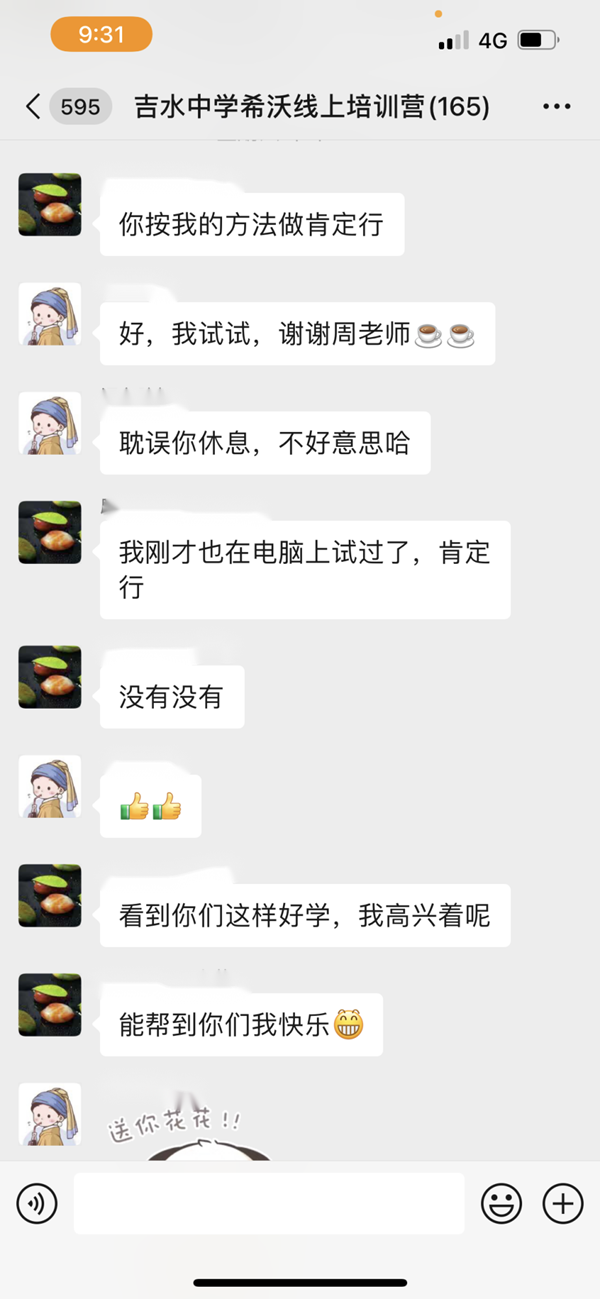600x1299 pixels.
Task: Tap avatar beside the thumbs-up message
Action: tap(50, 787)
